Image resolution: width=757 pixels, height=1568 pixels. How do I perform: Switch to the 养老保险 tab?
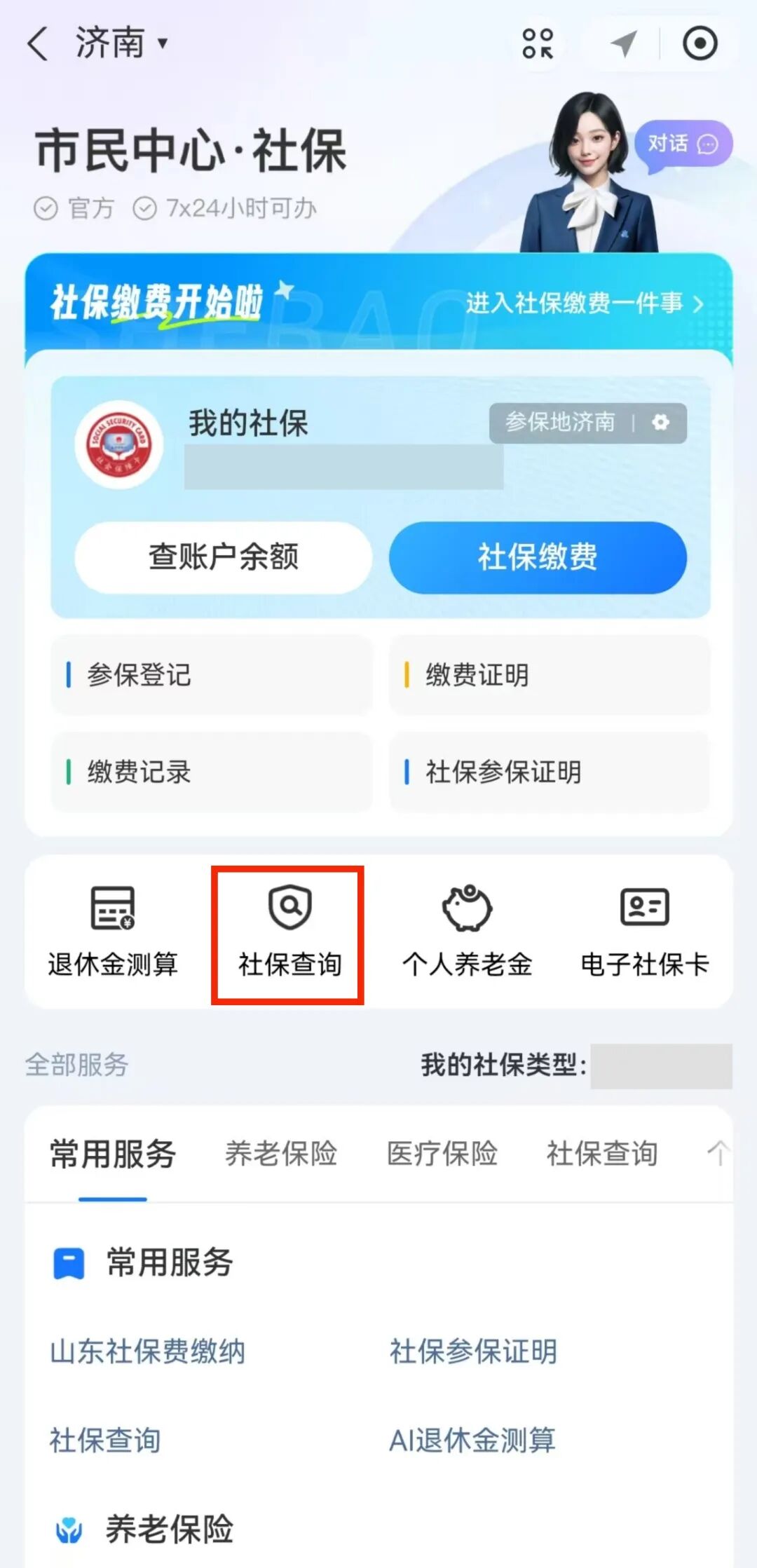click(280, 1154)
